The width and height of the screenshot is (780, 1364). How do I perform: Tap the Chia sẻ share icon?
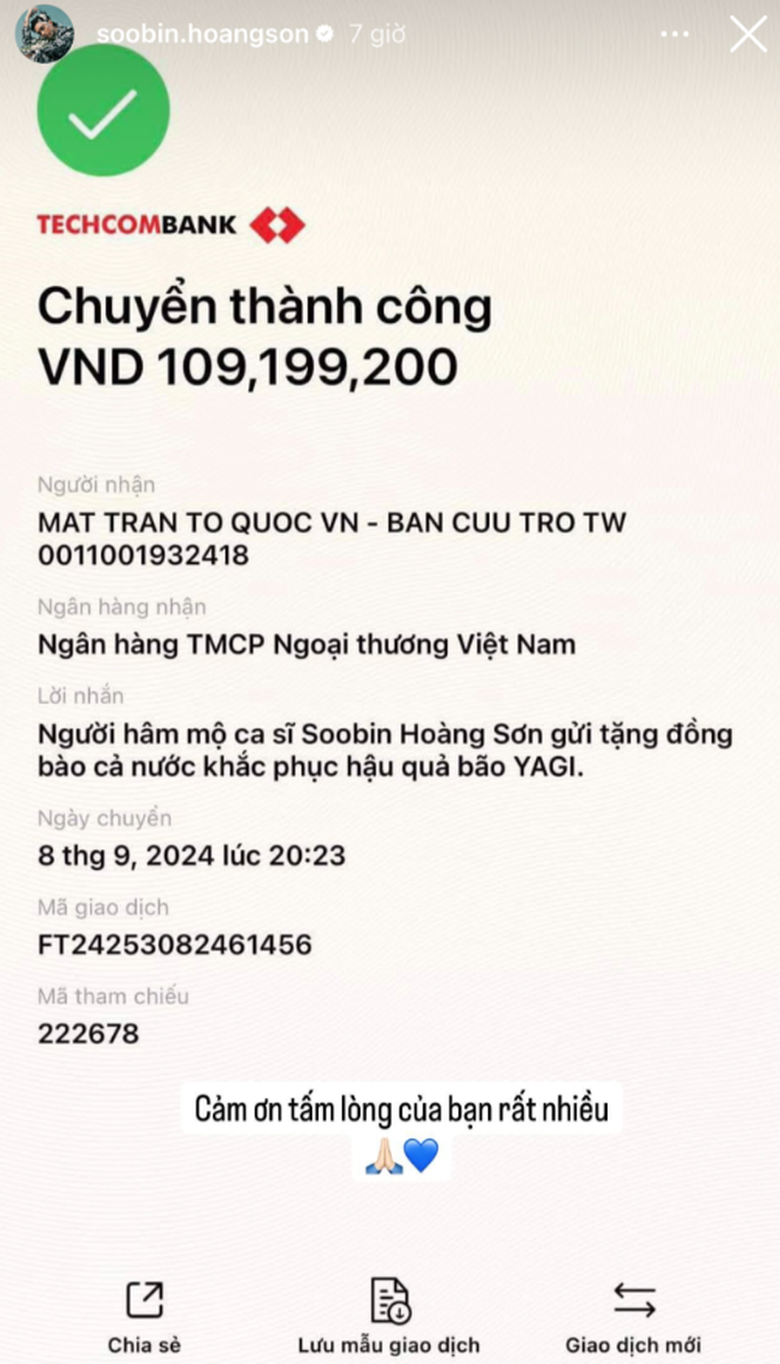pos(142,1299)
